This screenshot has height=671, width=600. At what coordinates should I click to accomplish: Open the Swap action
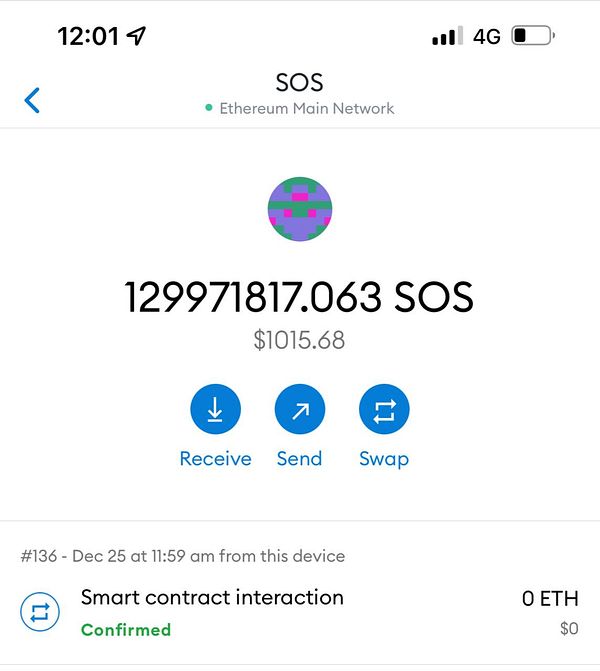click(384, 410)
